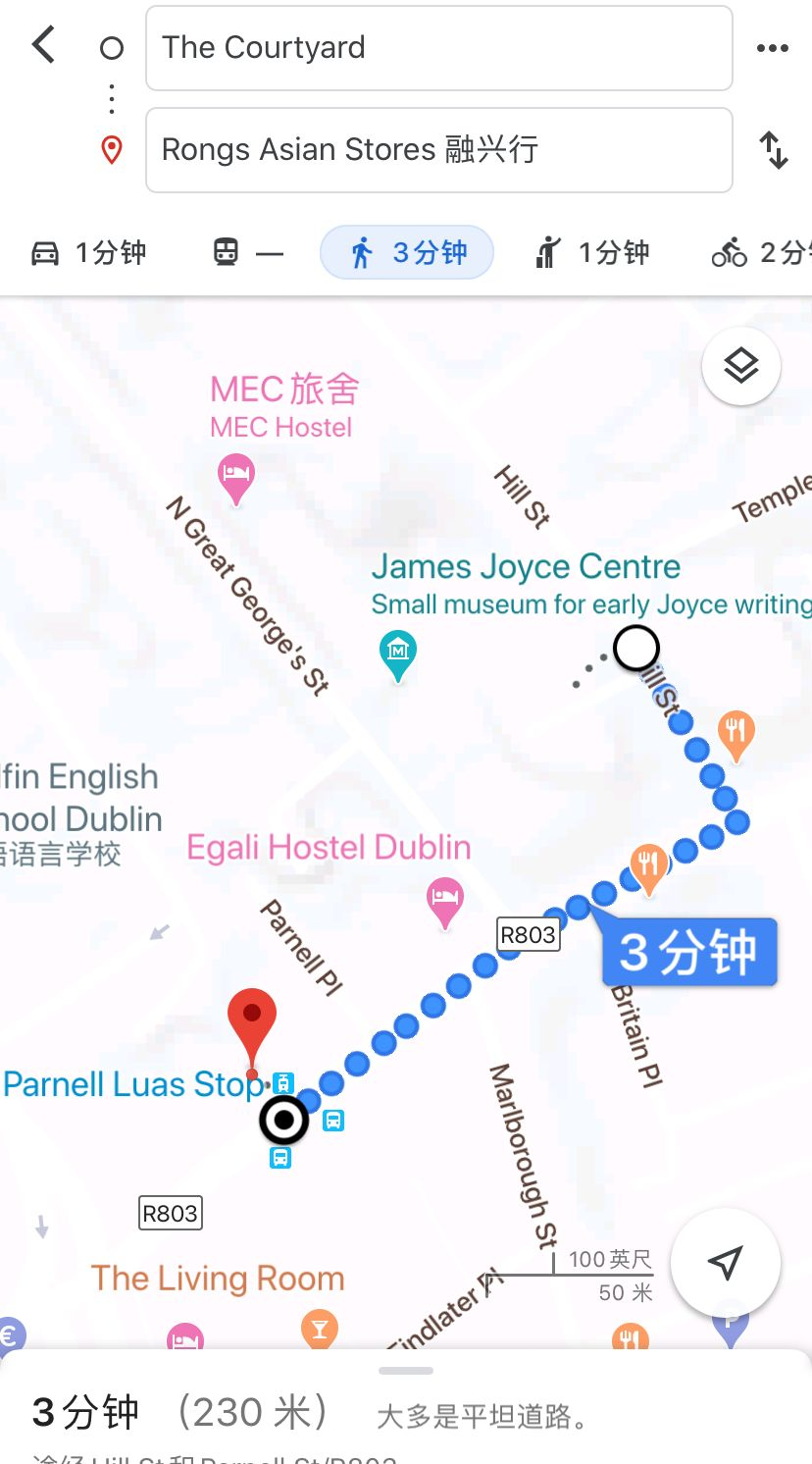
Task: Center map on my location
Action: point(726,1263)
